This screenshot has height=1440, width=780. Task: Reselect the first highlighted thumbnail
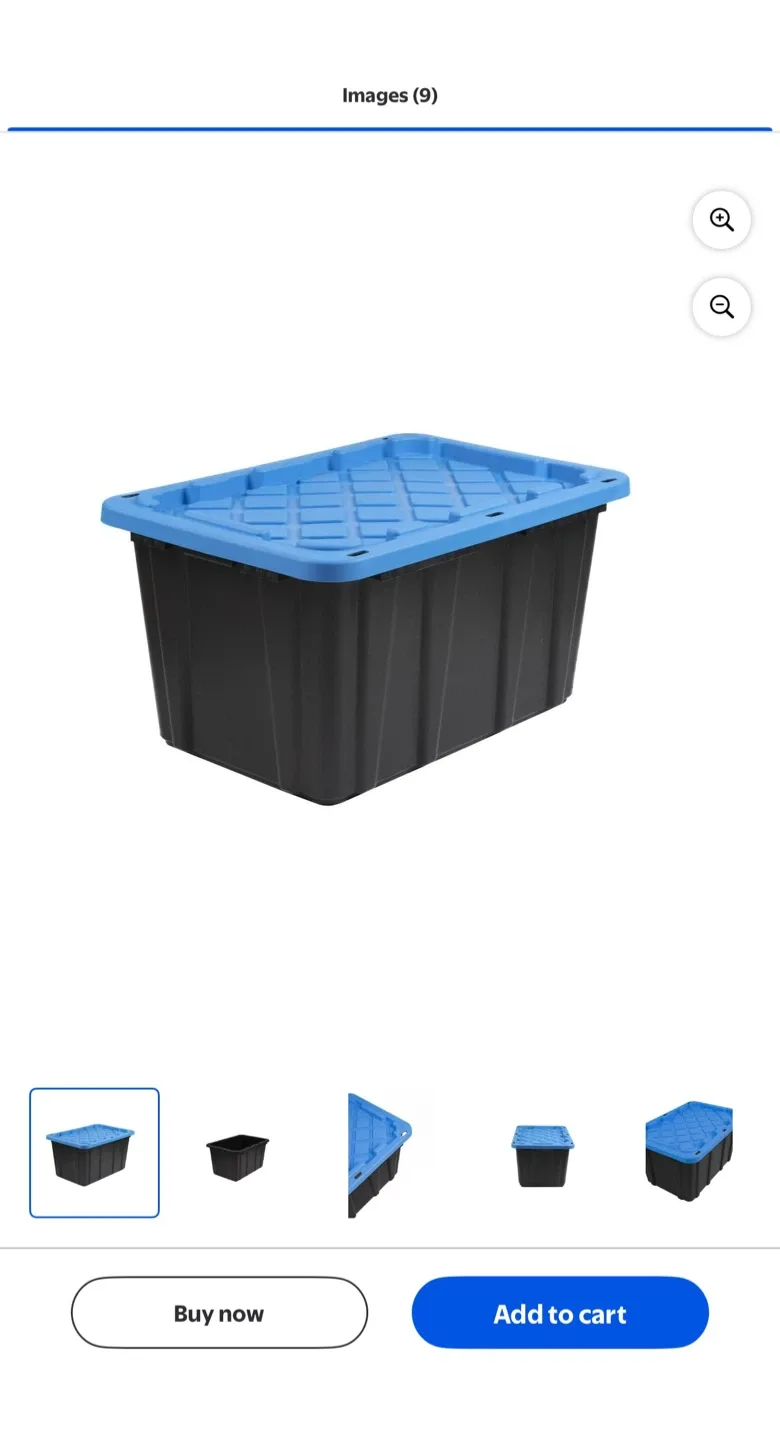point(94,1150)
